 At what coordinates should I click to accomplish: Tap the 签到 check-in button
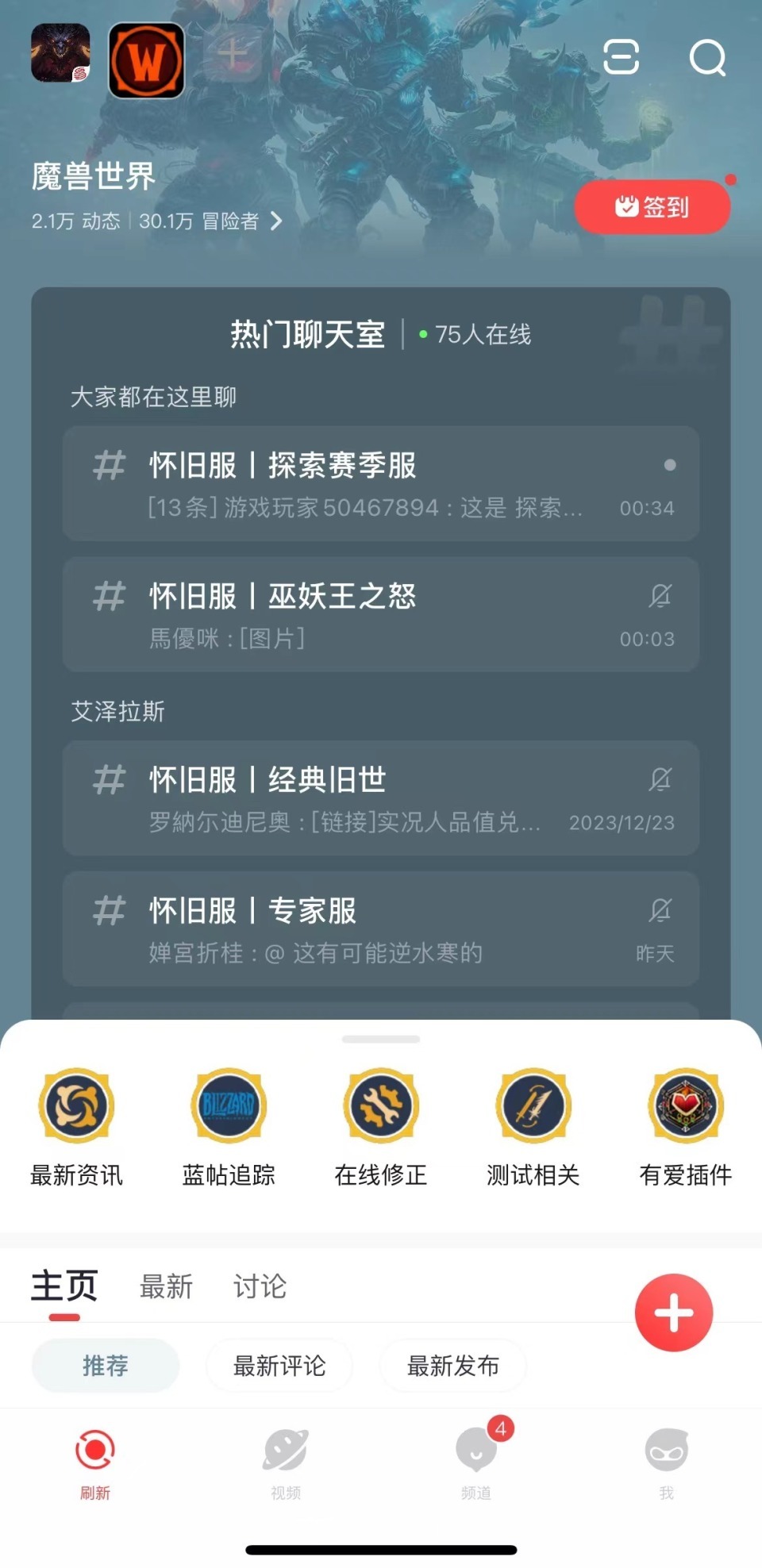652,207
